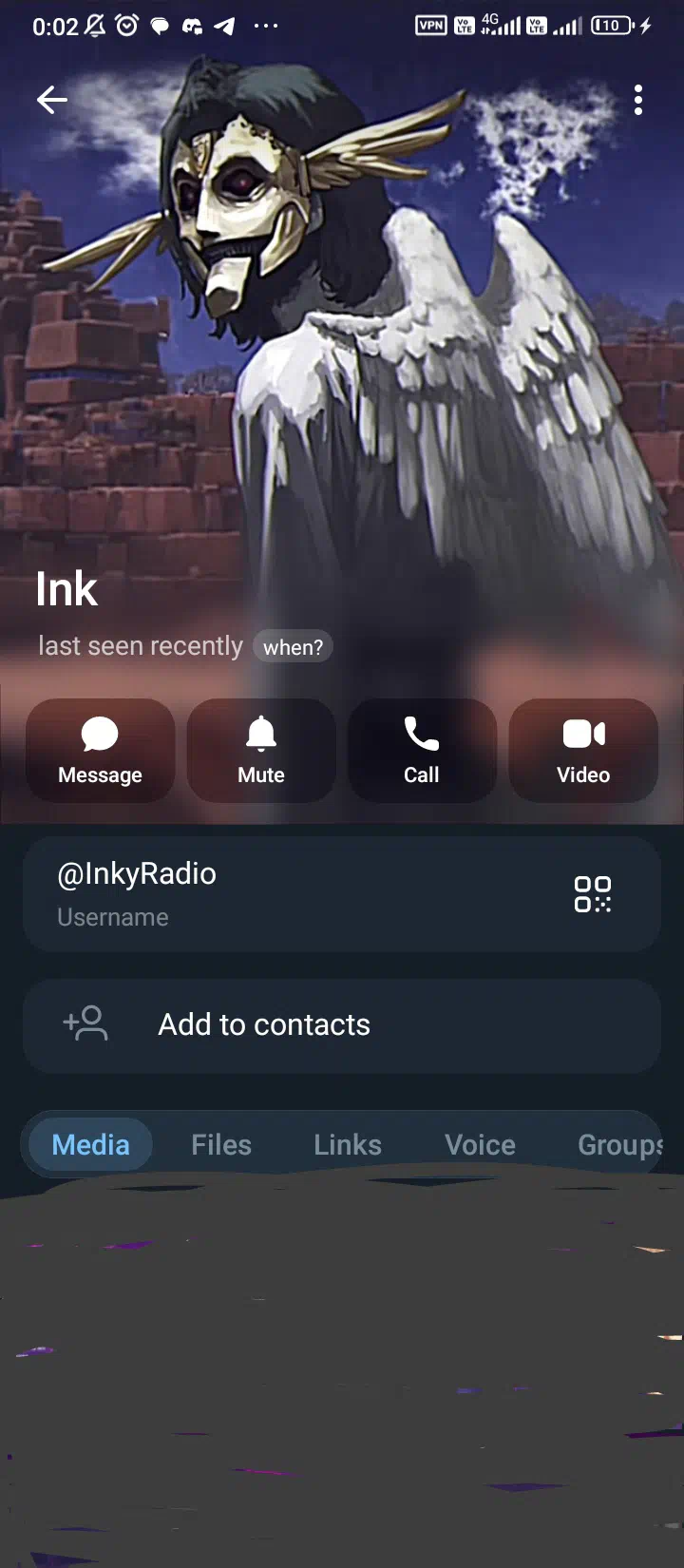Go back using the arrow icon
This screenshot has height=1568, width=684.
click(52, 99)
